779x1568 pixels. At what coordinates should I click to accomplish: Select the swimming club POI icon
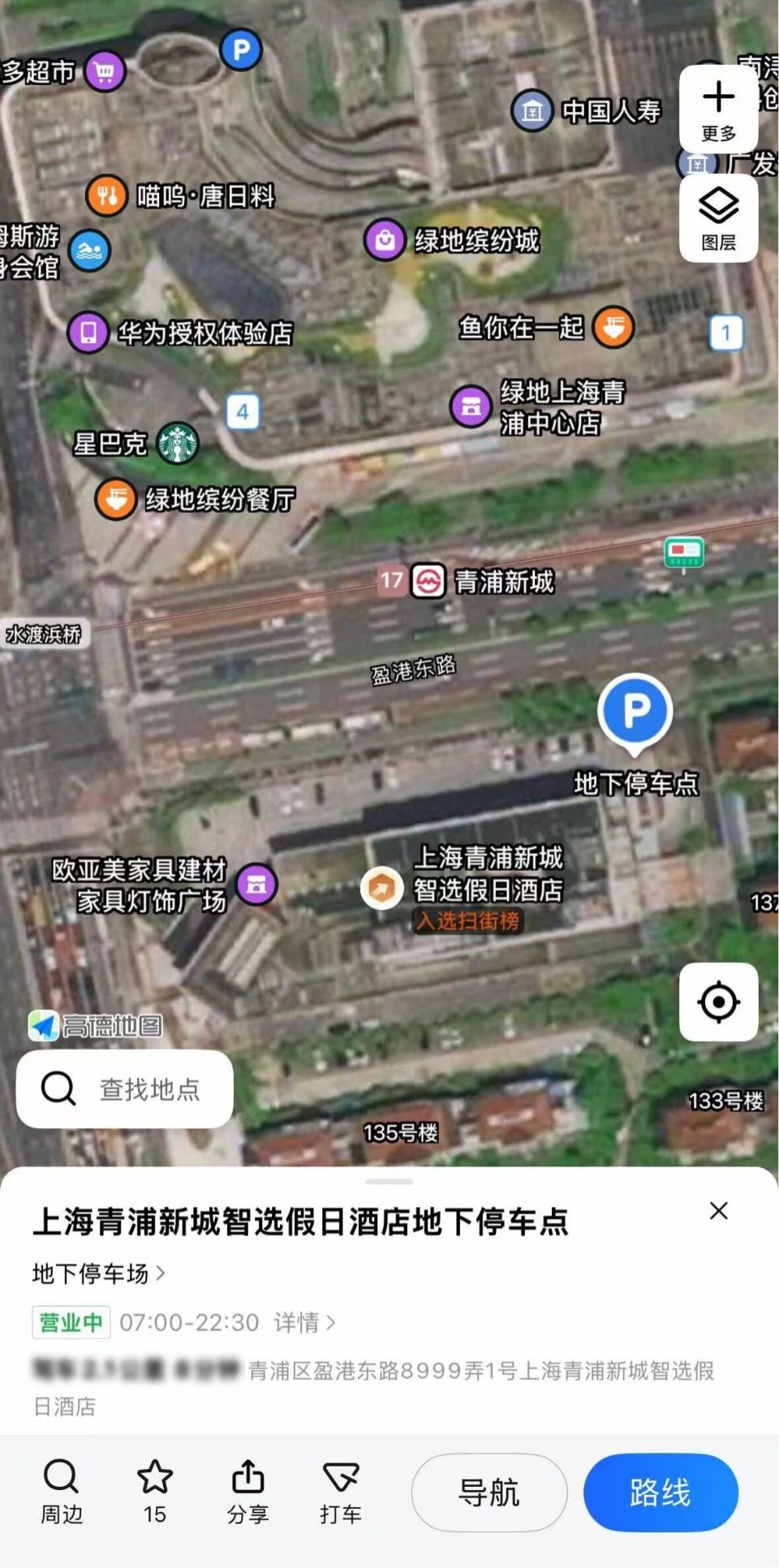coord(90,250)
